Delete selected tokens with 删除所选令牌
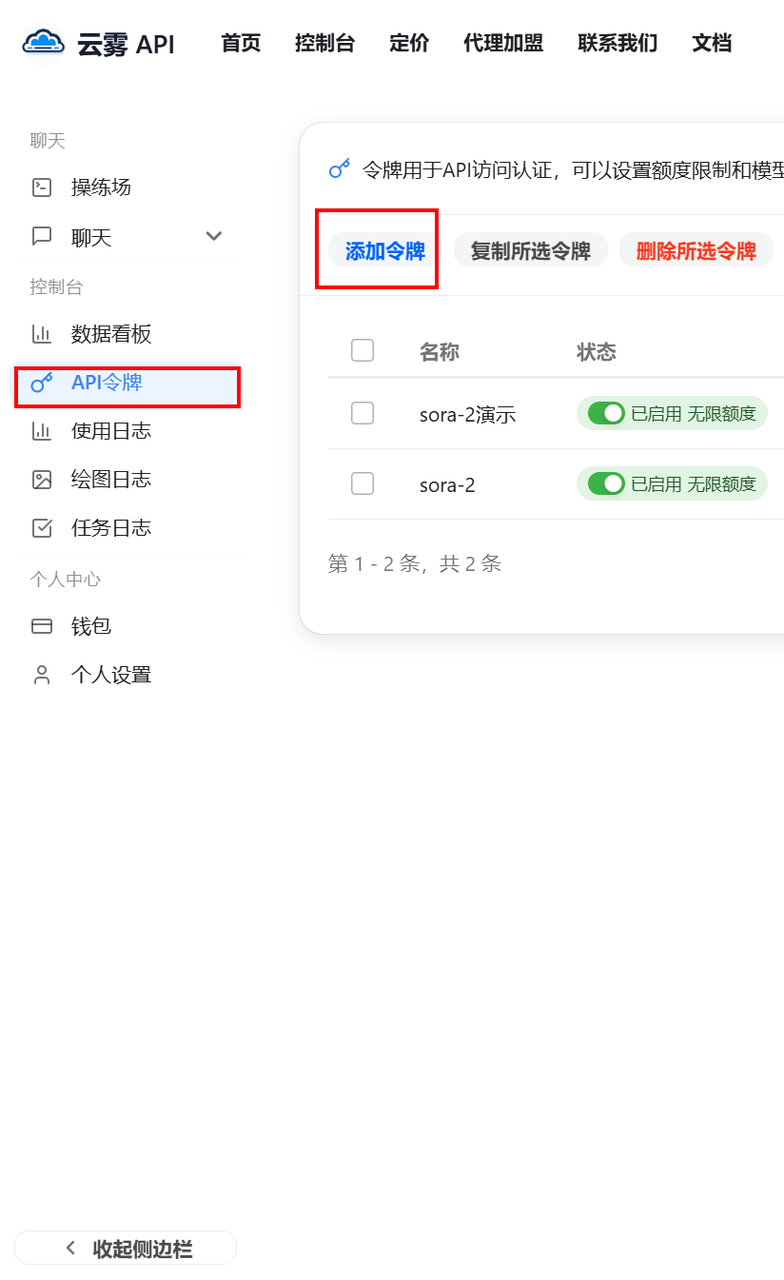The width and height of the screenshot is (784, 1280). (696, 250)
